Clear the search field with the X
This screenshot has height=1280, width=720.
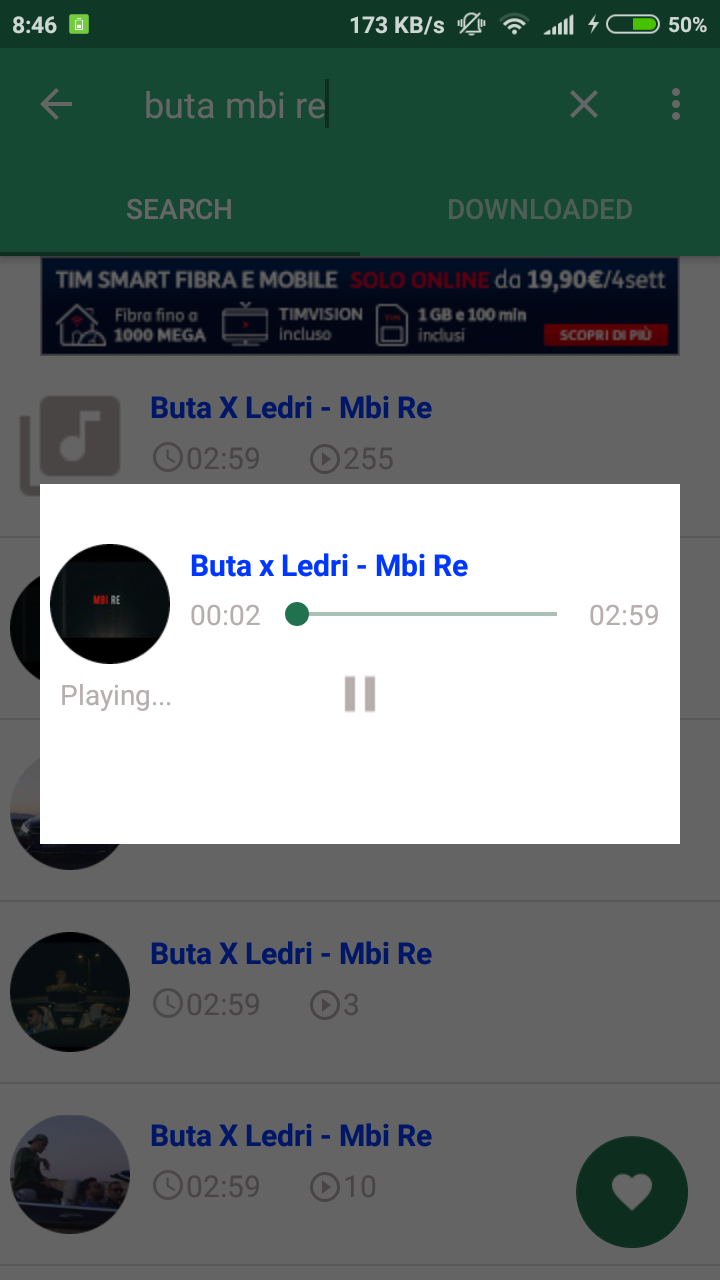[x=583, y=103]
